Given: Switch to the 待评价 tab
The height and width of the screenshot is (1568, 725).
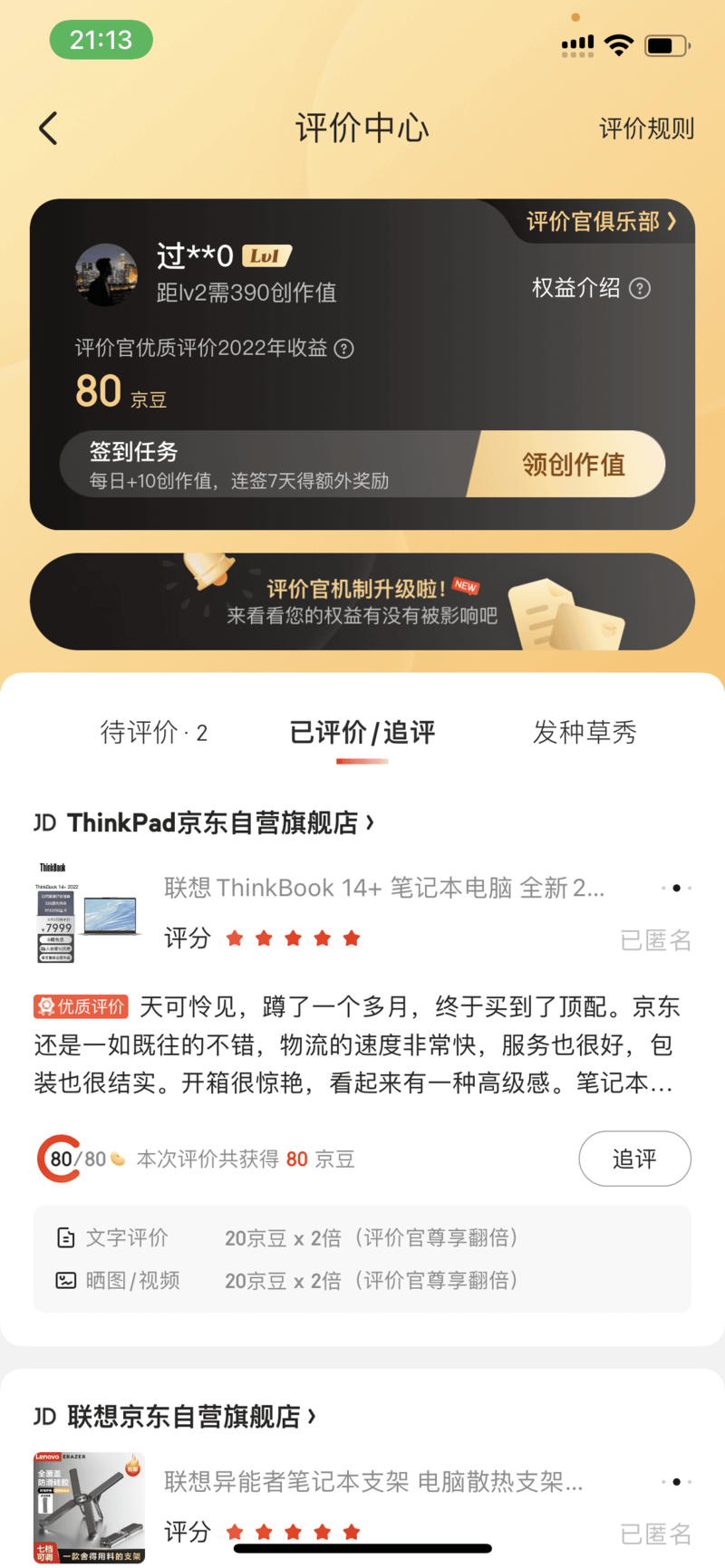Looking at the screenshot, I should tap(153, 732).
